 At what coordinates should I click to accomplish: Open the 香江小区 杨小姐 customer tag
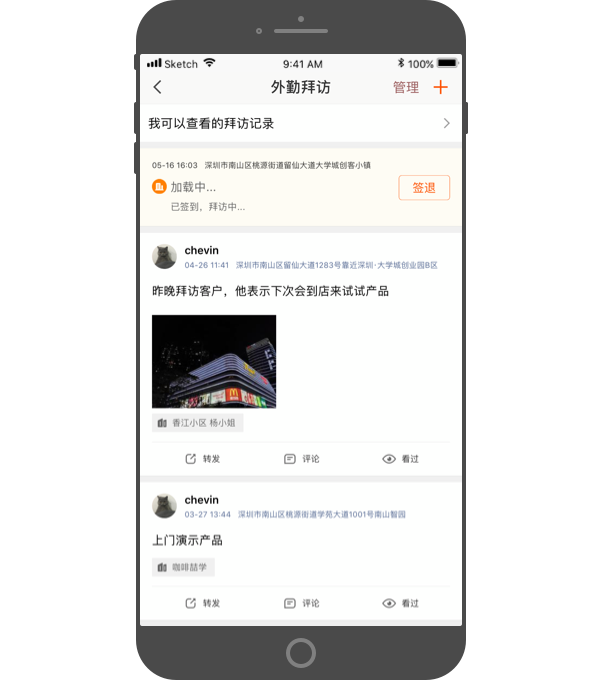(x=197, y=423)
